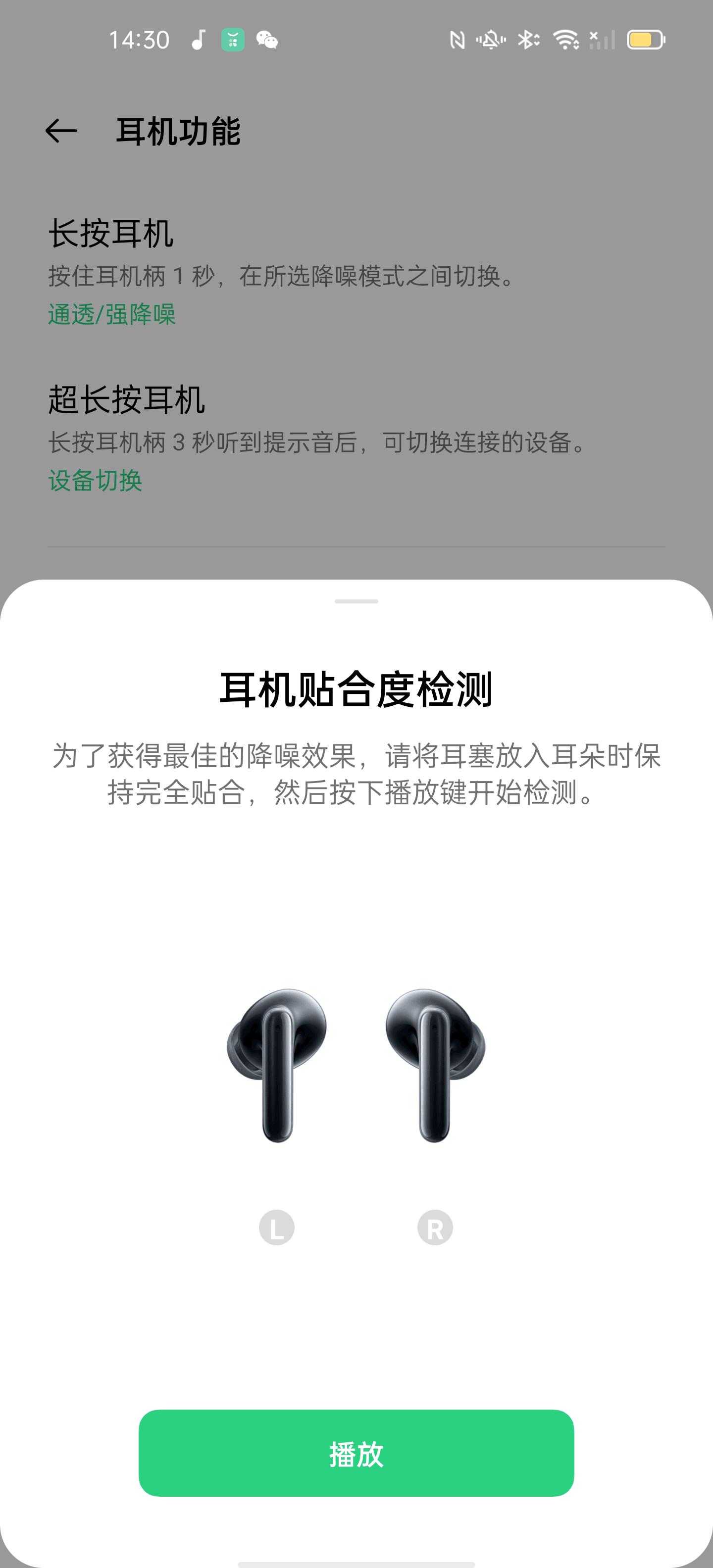Tap the green app icon in the status bar
Image resolution: width=713 pixels, height=1568 pixels.
(232, 40)
